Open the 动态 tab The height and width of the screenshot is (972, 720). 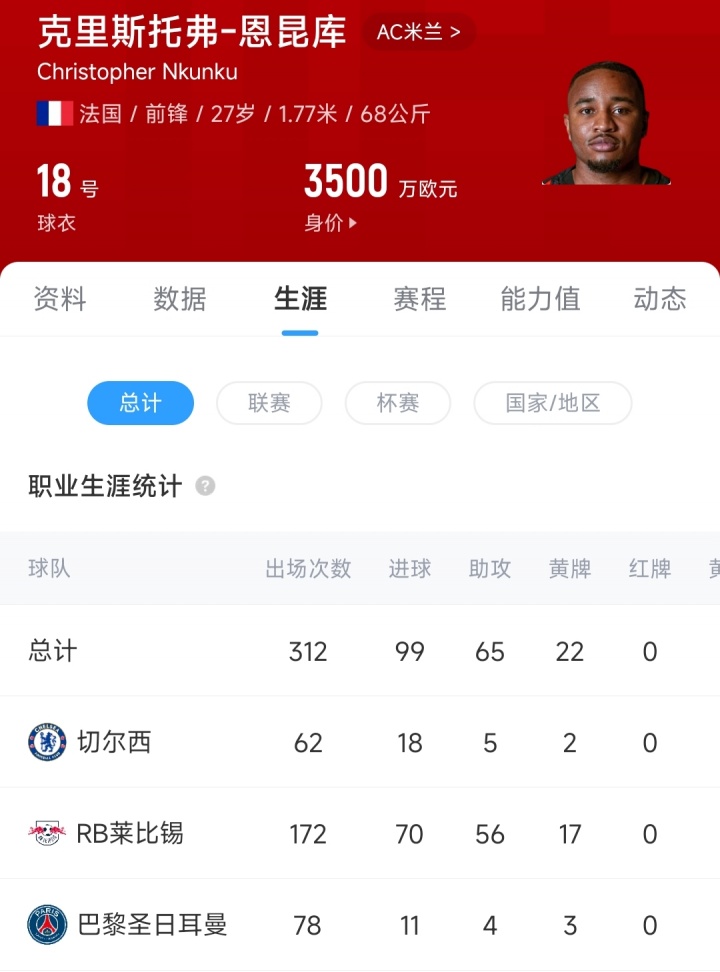pos(659,299)
